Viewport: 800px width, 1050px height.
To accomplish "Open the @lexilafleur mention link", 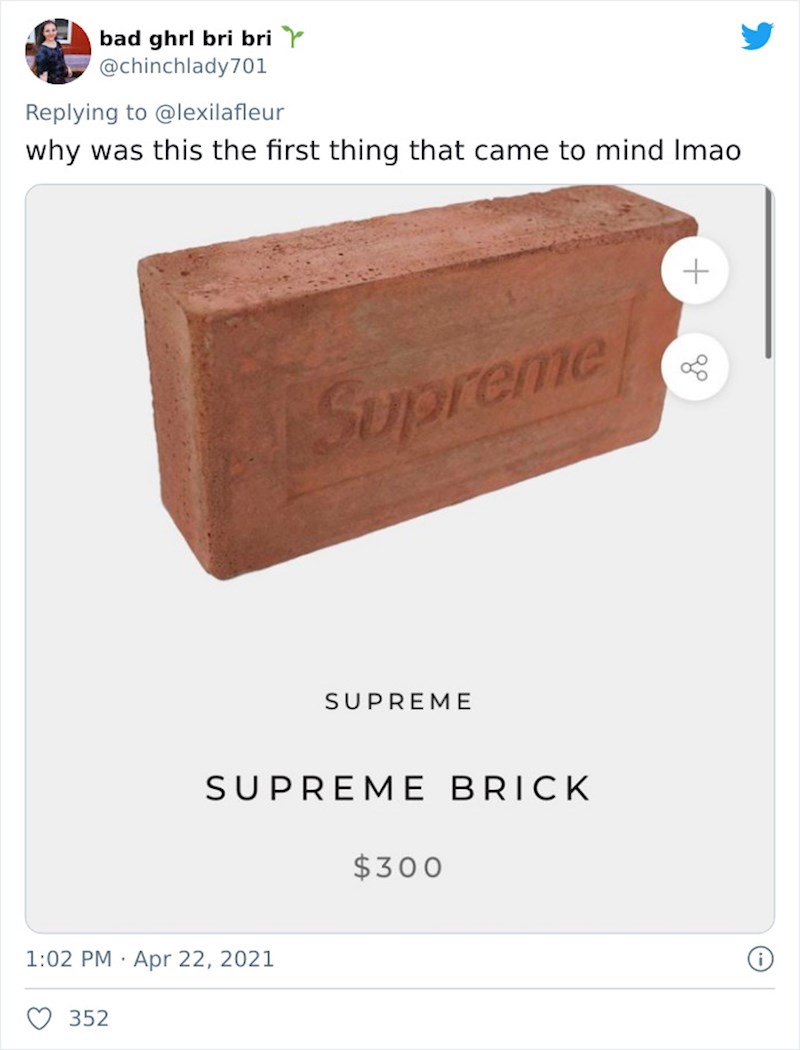I will [221, 113].
